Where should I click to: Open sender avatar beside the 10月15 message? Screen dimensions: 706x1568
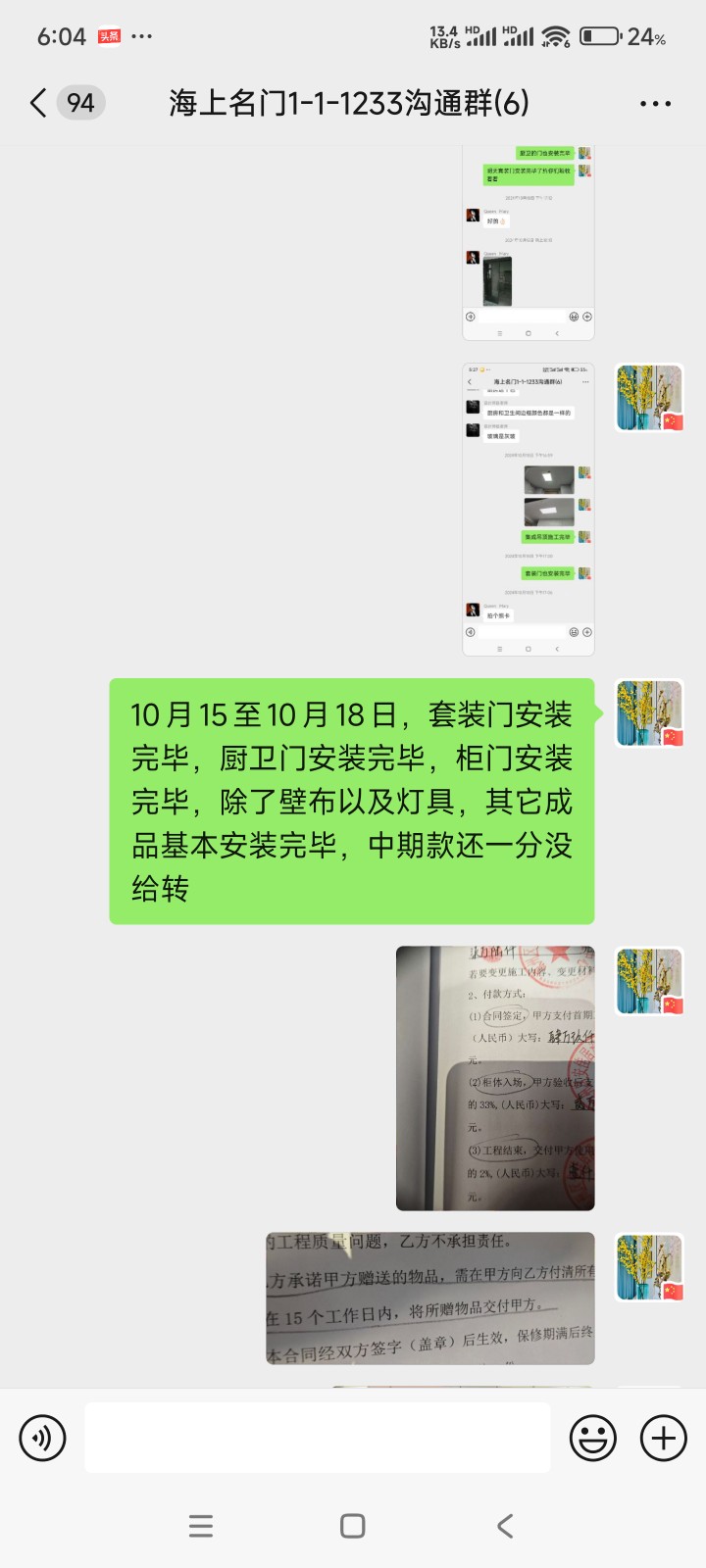click(x=649, y=712)
